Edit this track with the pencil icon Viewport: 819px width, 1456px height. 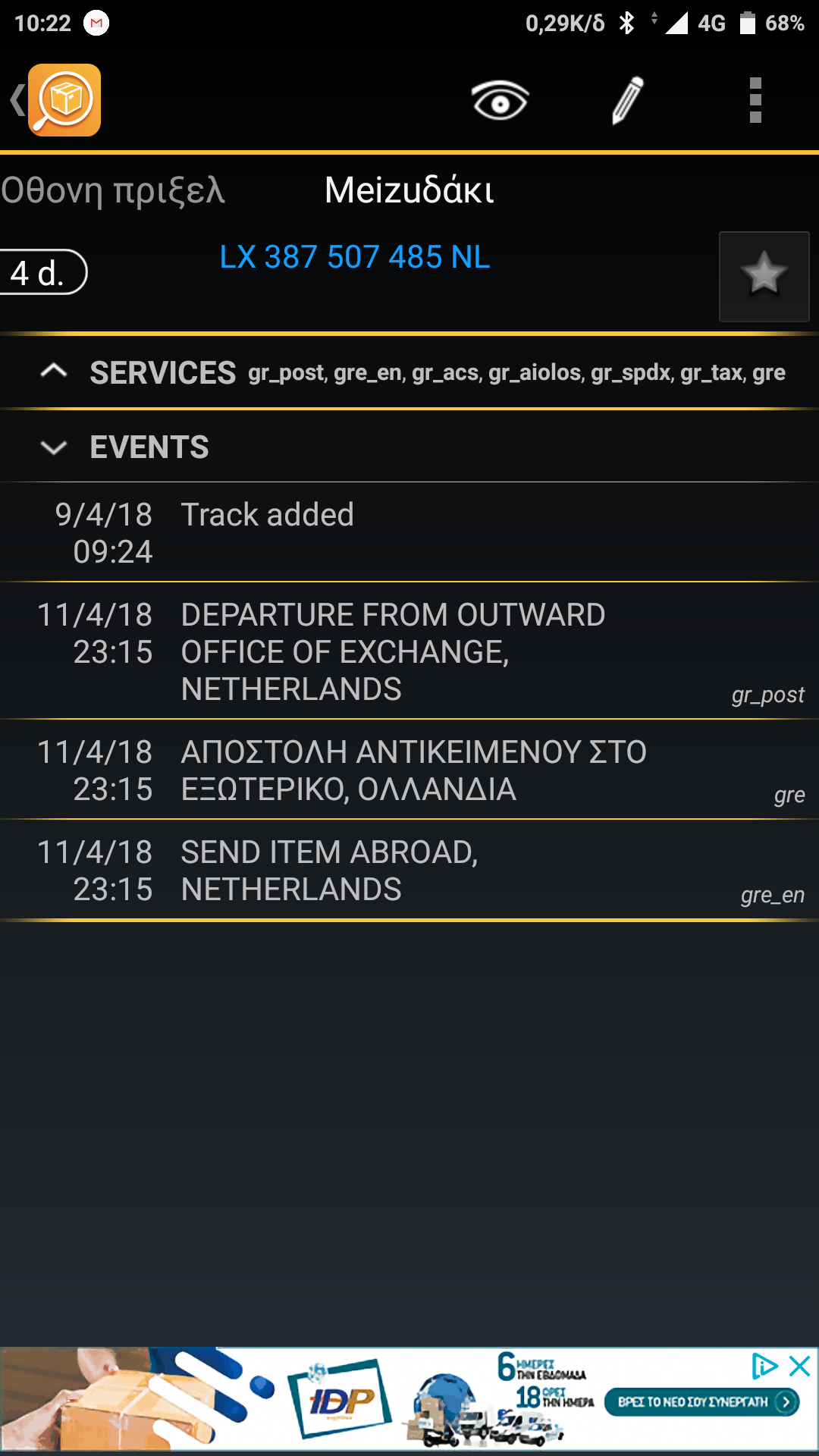point(628,100)
